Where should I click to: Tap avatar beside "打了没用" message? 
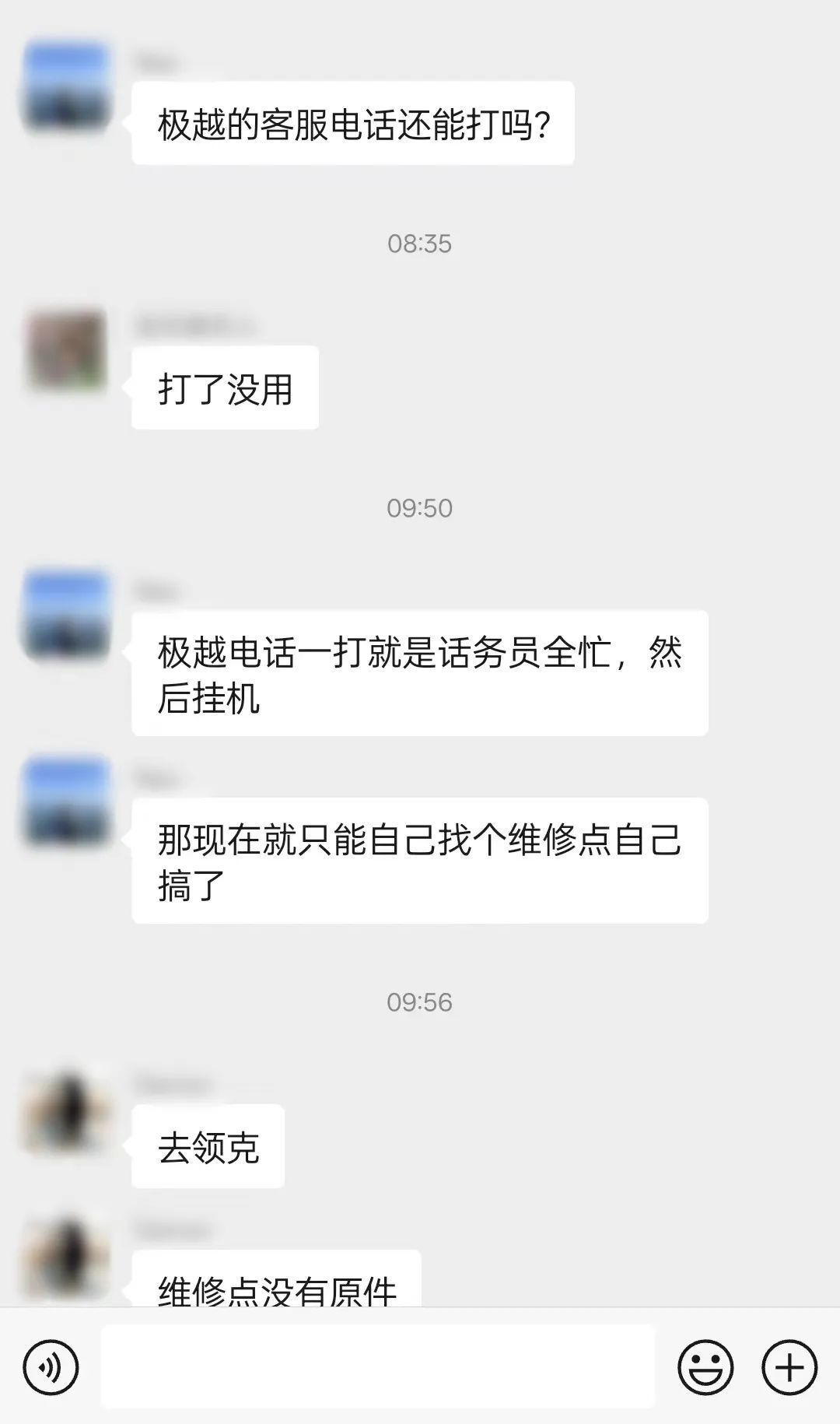point(66,349)
